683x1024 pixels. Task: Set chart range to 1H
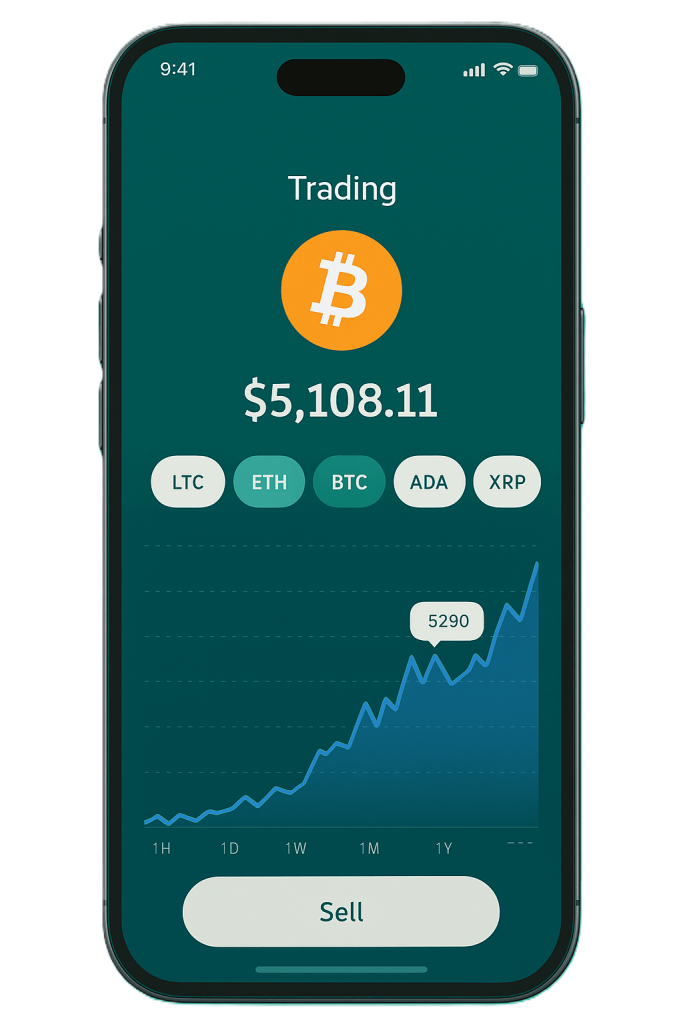tap(161, 848)
